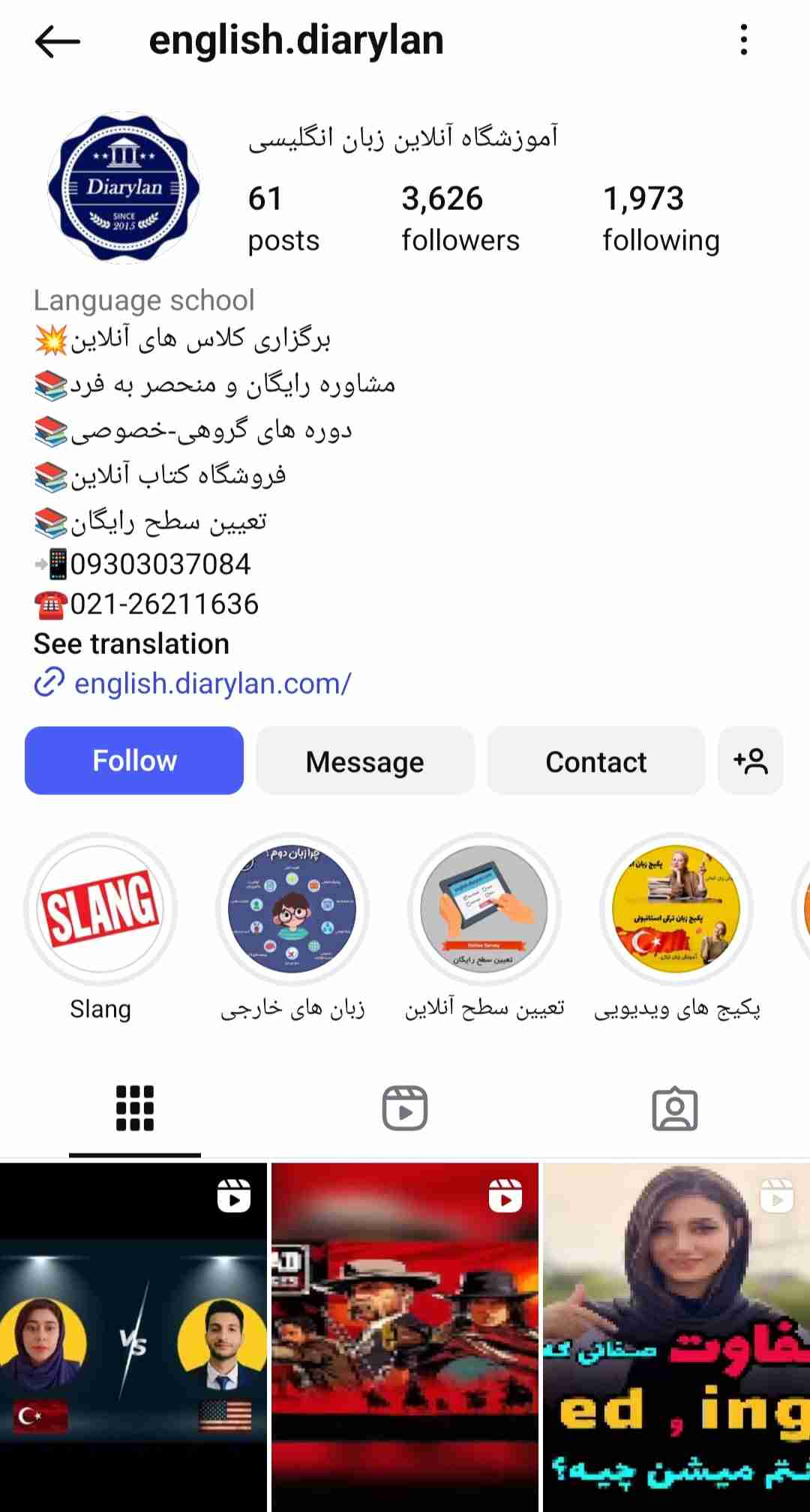
Task: View the 3,626 followers list
Action: 460,218
